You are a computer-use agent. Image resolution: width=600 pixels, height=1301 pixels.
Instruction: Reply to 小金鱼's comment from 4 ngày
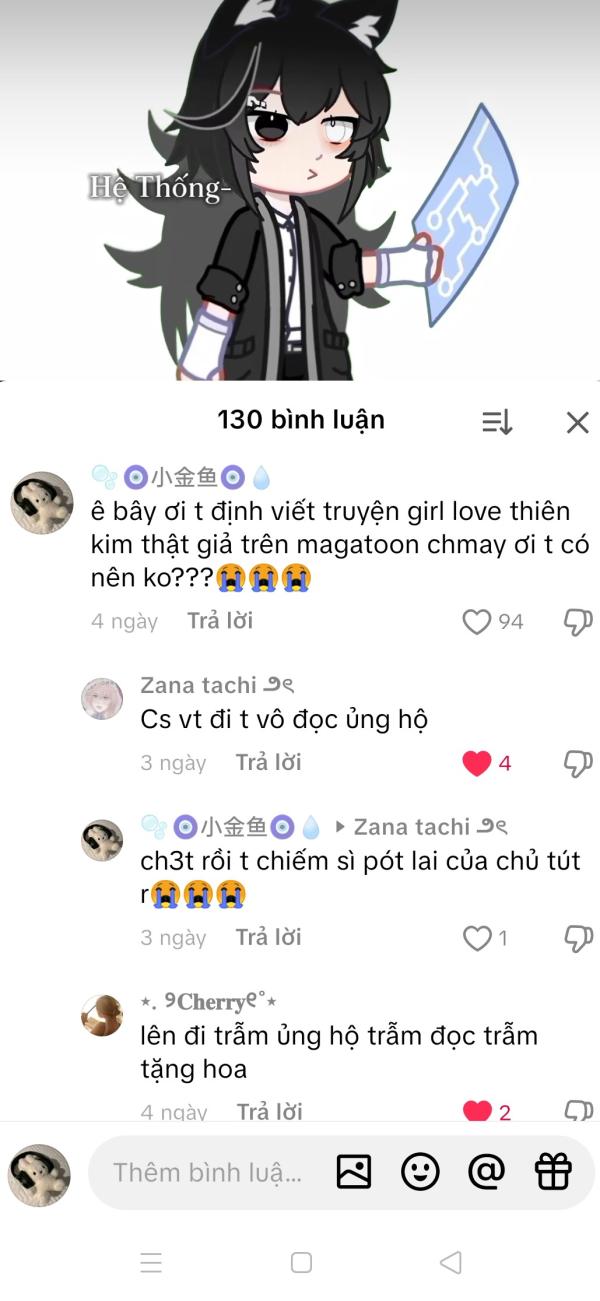[220, 621]
